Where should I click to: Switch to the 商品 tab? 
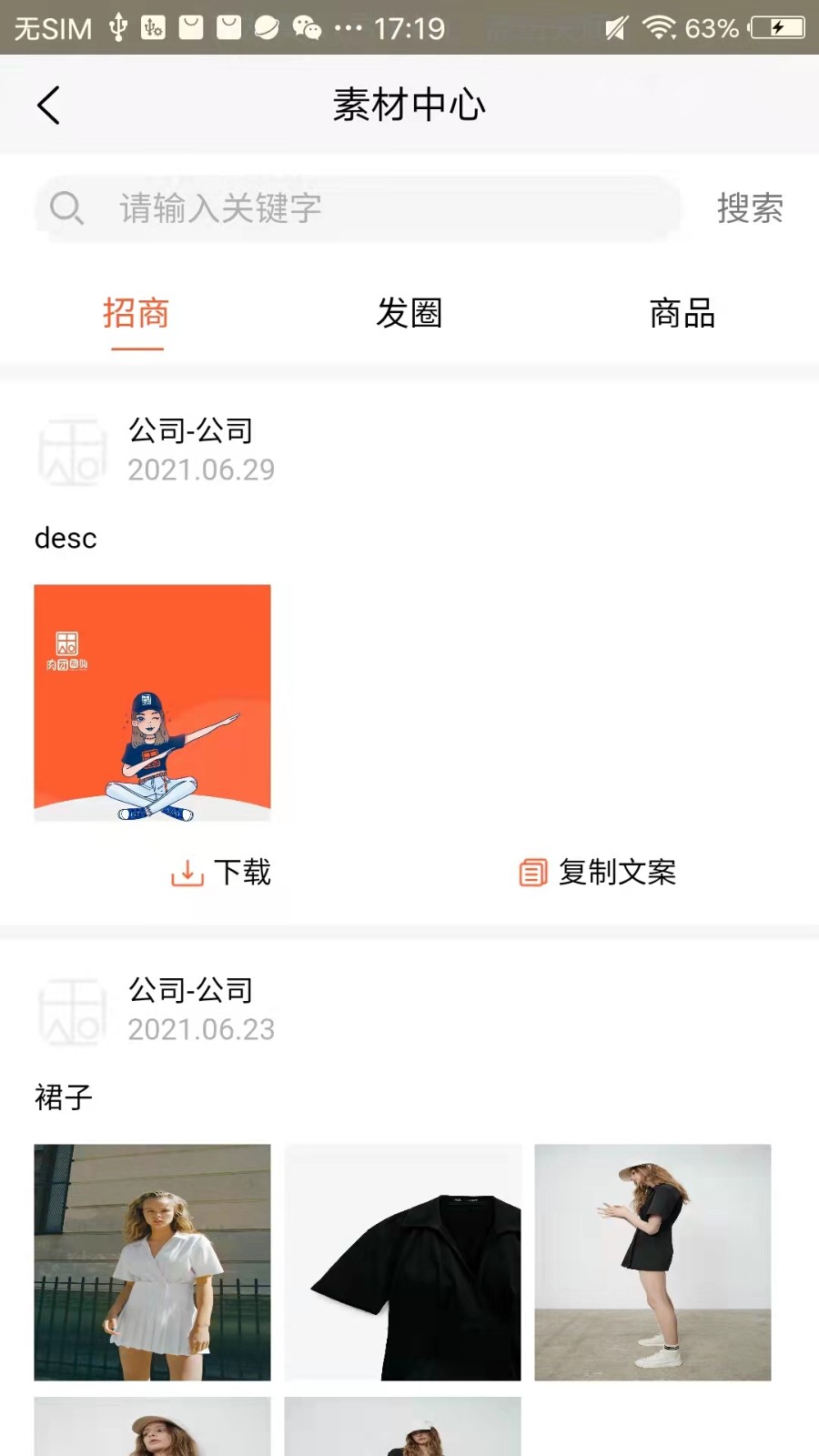pyautogui.click(x=682, y=314)
